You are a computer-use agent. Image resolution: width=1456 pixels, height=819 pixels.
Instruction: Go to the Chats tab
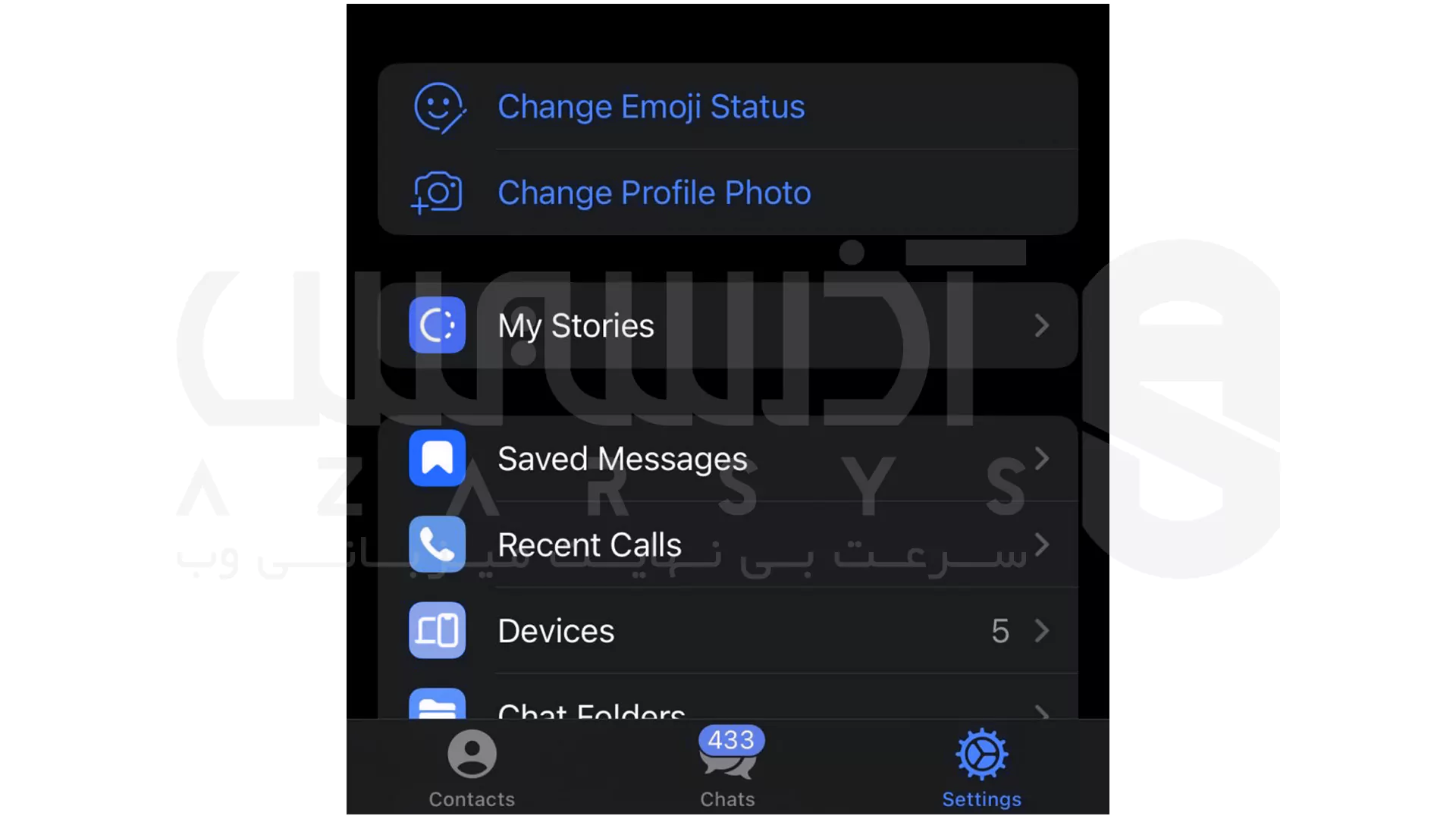pos(727,768)
